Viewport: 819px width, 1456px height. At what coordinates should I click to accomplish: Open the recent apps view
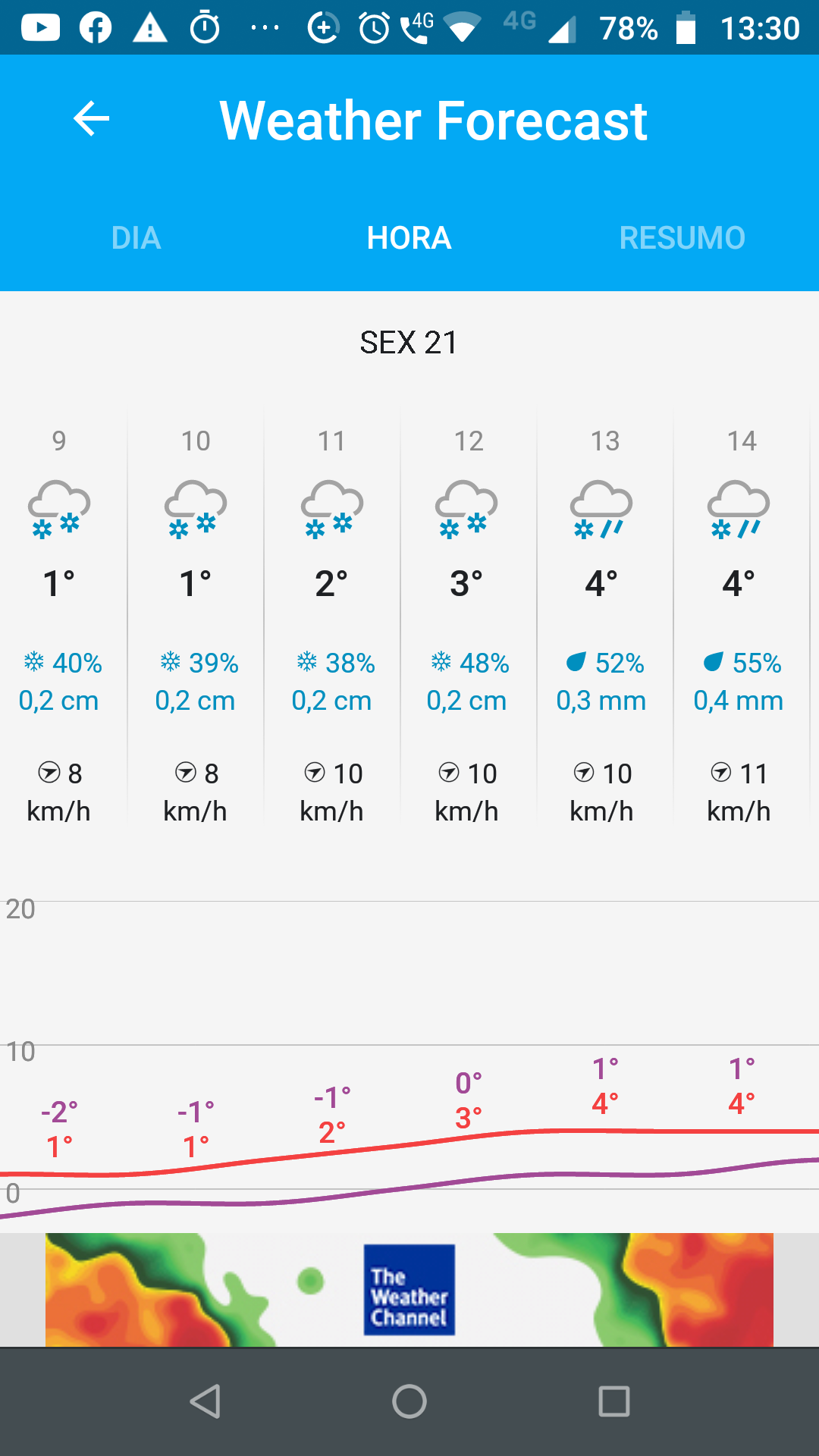pyautogui.click(x=614, y=1401)
